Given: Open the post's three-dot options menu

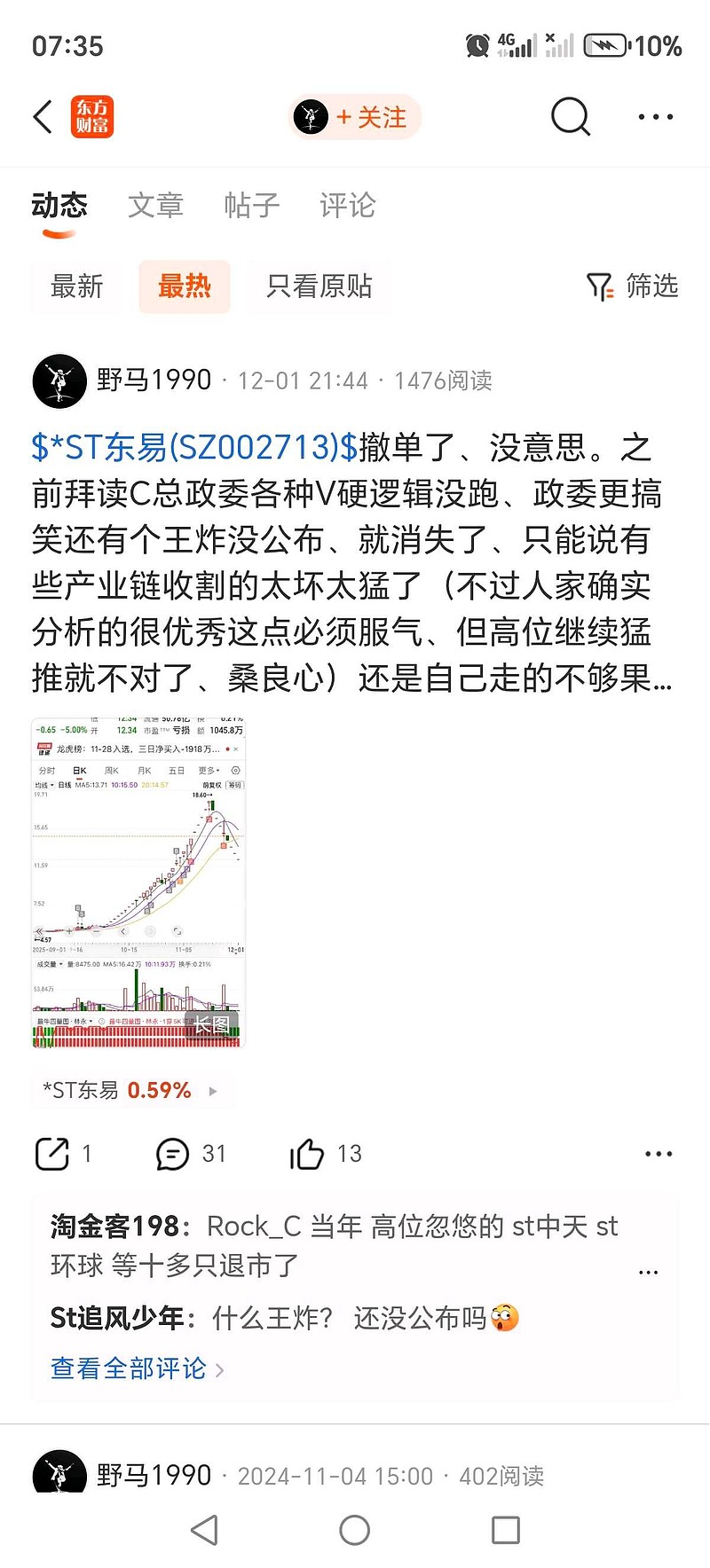Looking at the screenshot, I should 659,1152.
